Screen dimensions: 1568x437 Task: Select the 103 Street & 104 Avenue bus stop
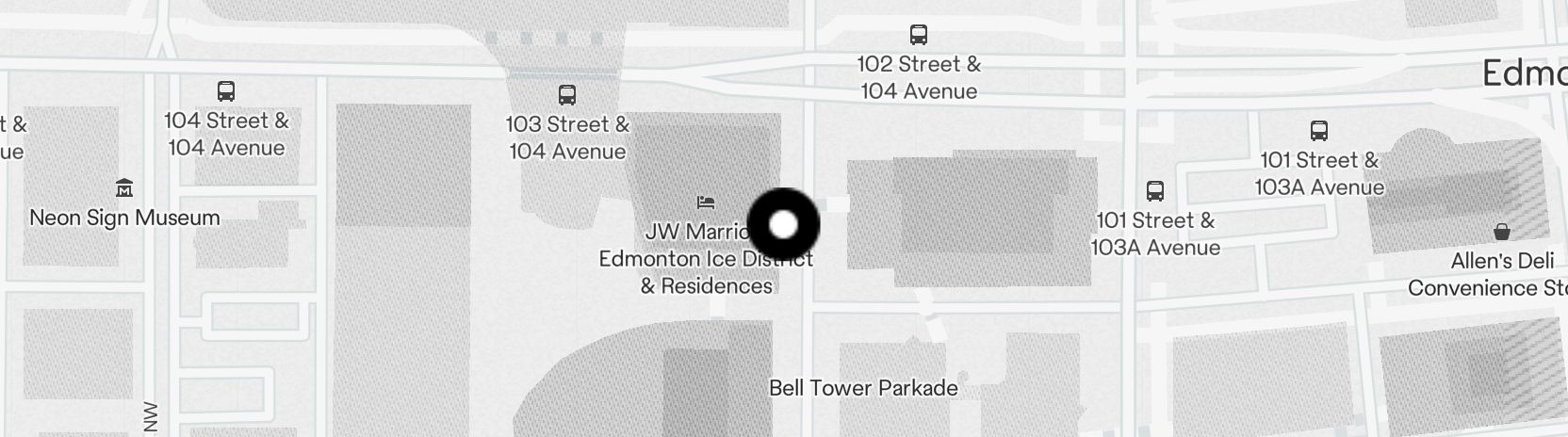[x=567, y=94]
